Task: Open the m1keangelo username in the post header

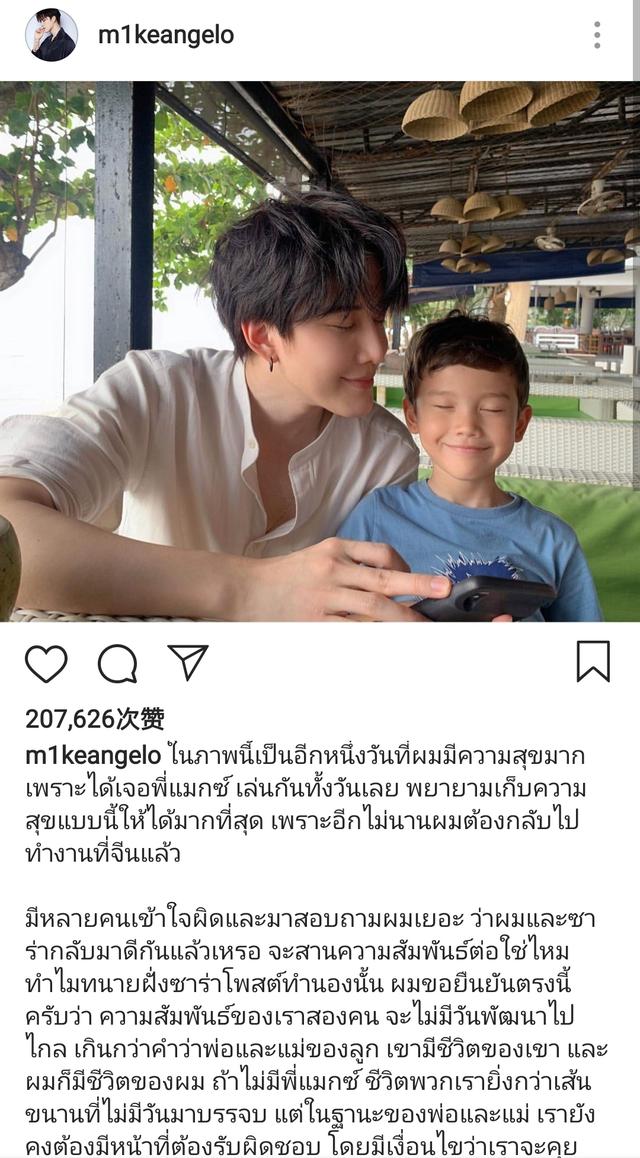Action: (166, 35)
